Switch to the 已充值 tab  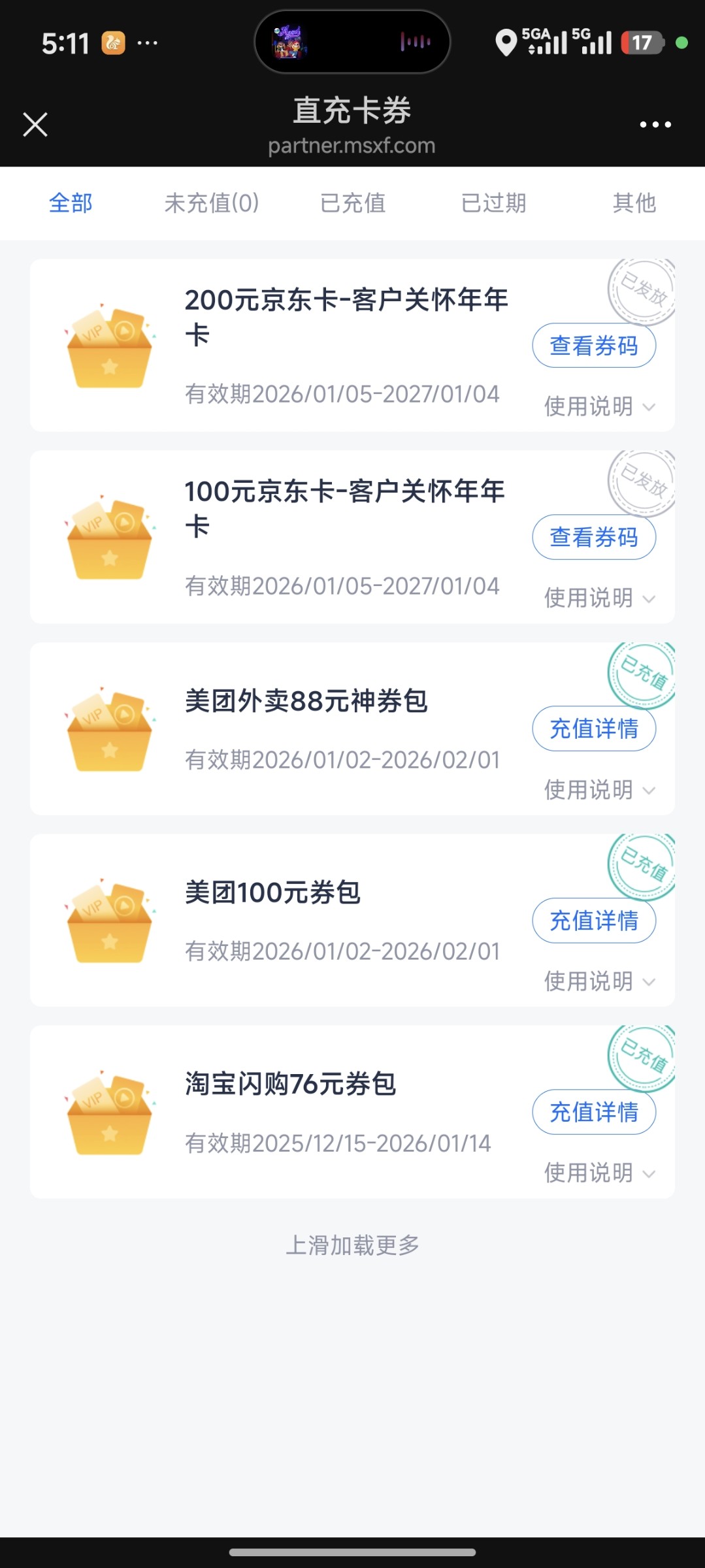pyautogui.click(x=353, y=203)
